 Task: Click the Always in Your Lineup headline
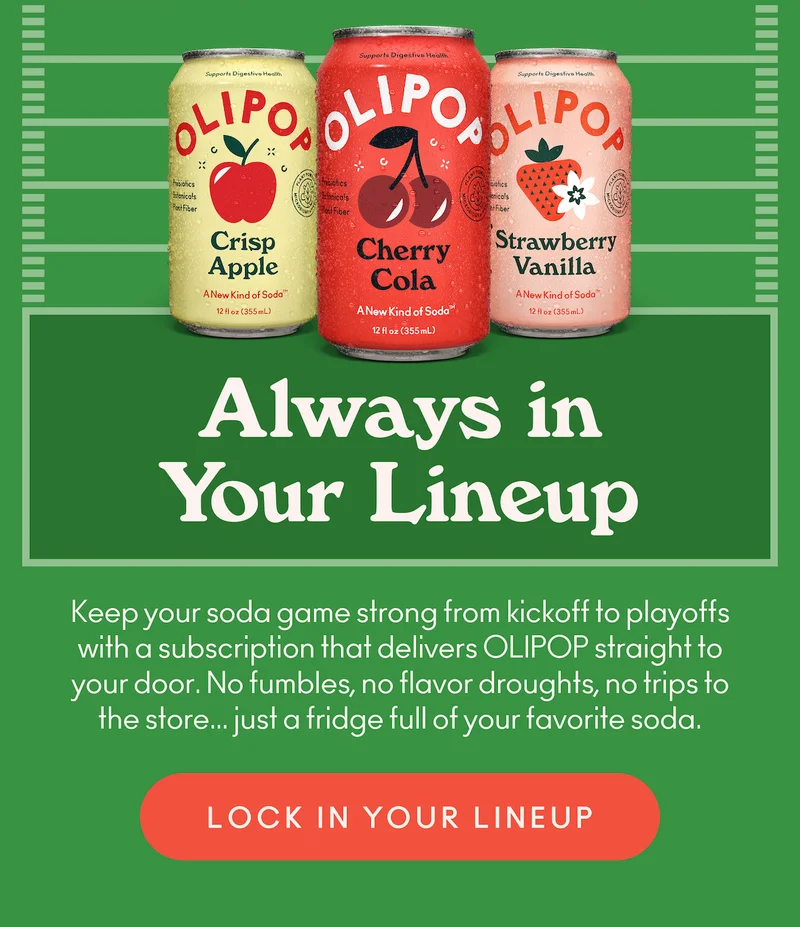point(400,446)
